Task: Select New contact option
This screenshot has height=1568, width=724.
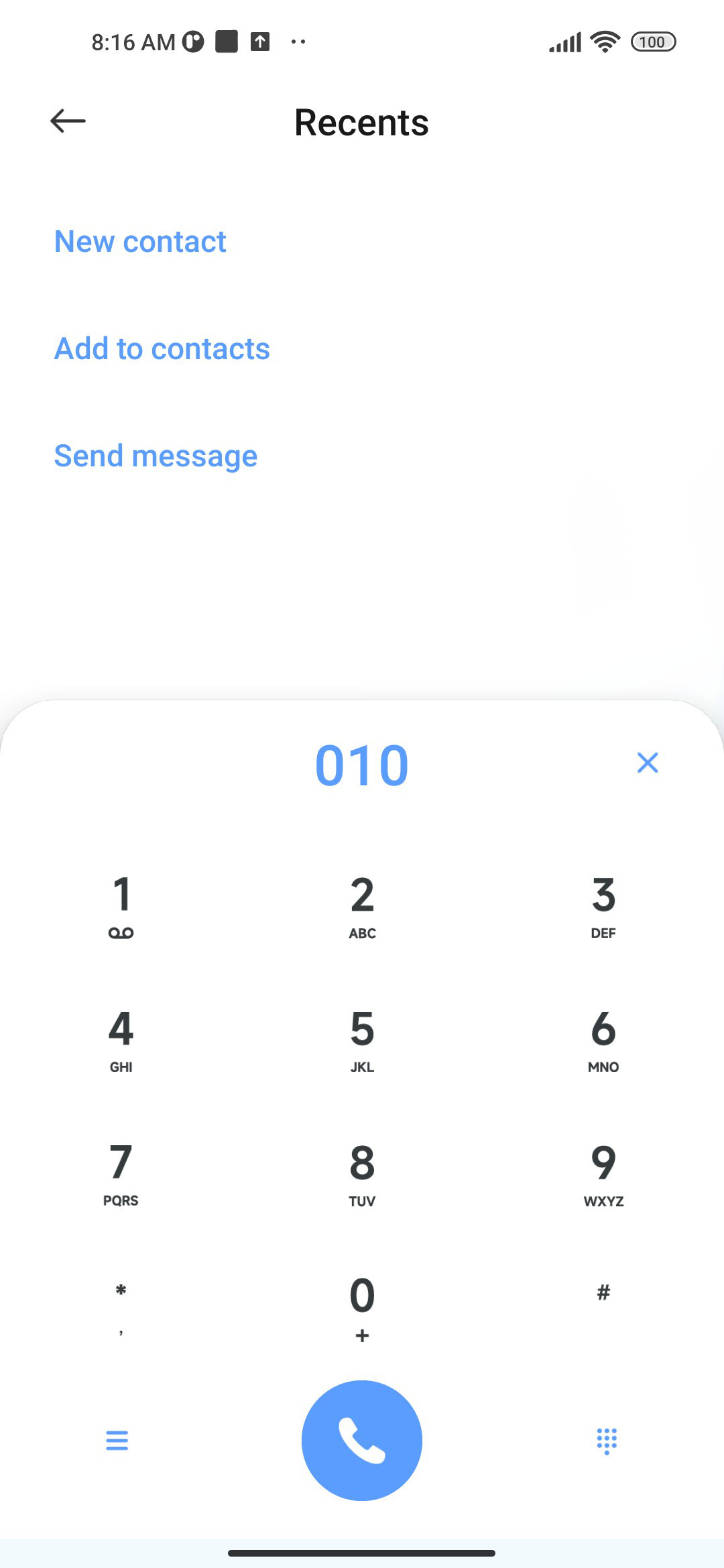Action: [x=140, y=241]
